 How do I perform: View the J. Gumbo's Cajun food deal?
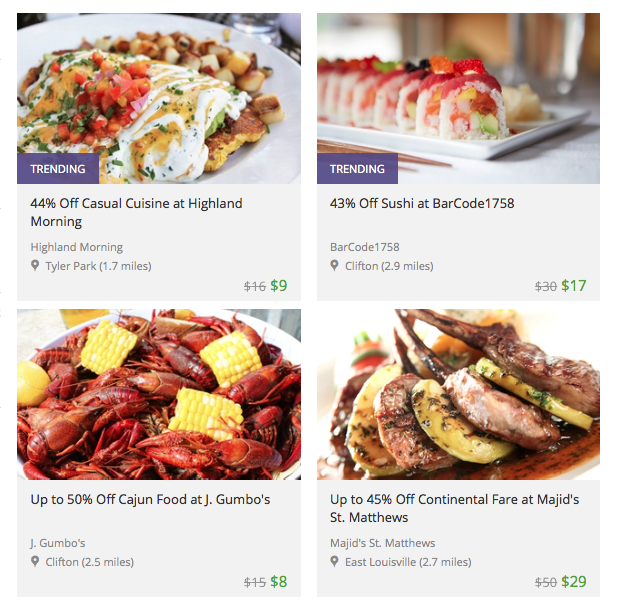(150, 499)
